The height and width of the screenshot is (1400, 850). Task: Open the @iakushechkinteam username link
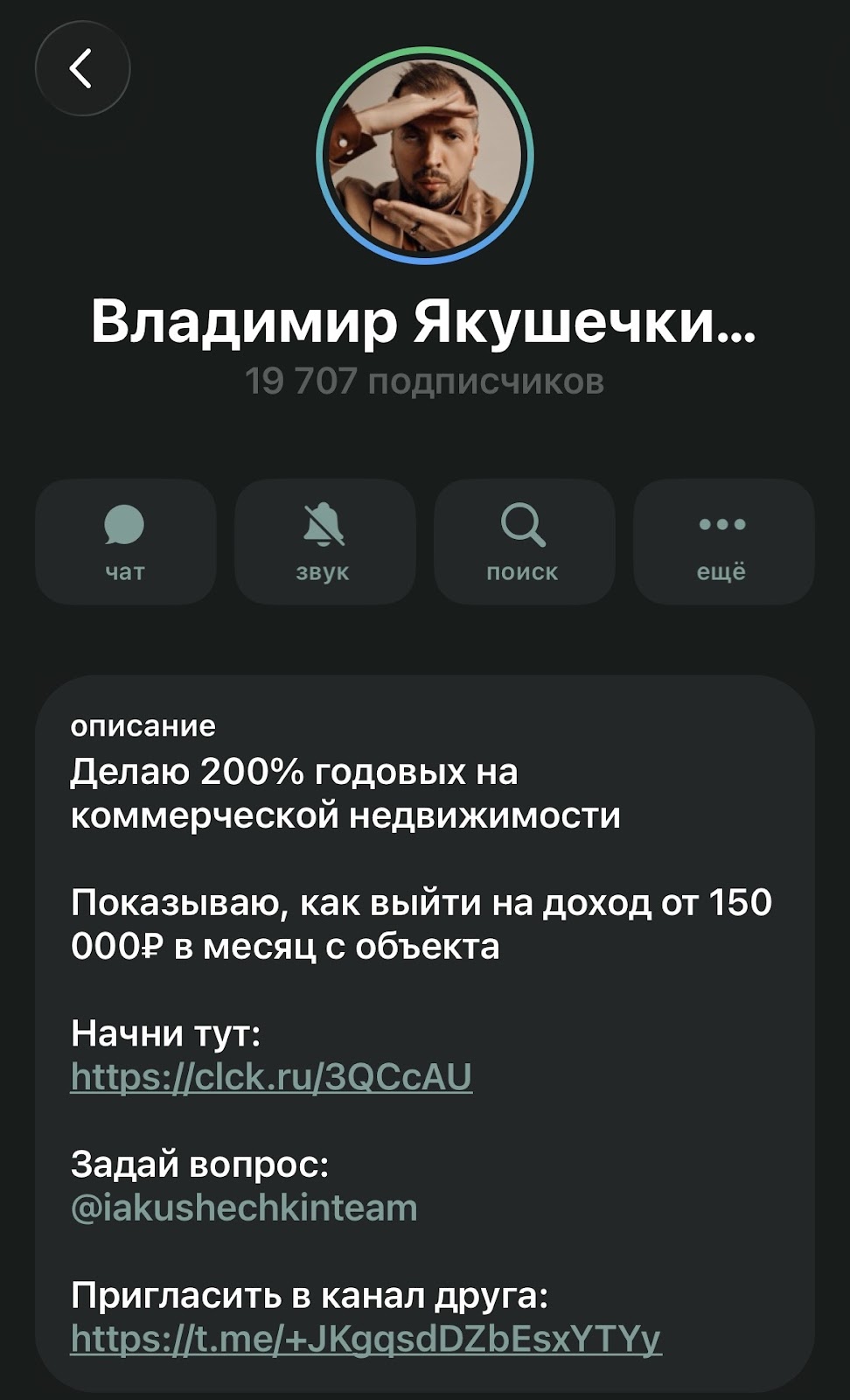pos(244,1208)
